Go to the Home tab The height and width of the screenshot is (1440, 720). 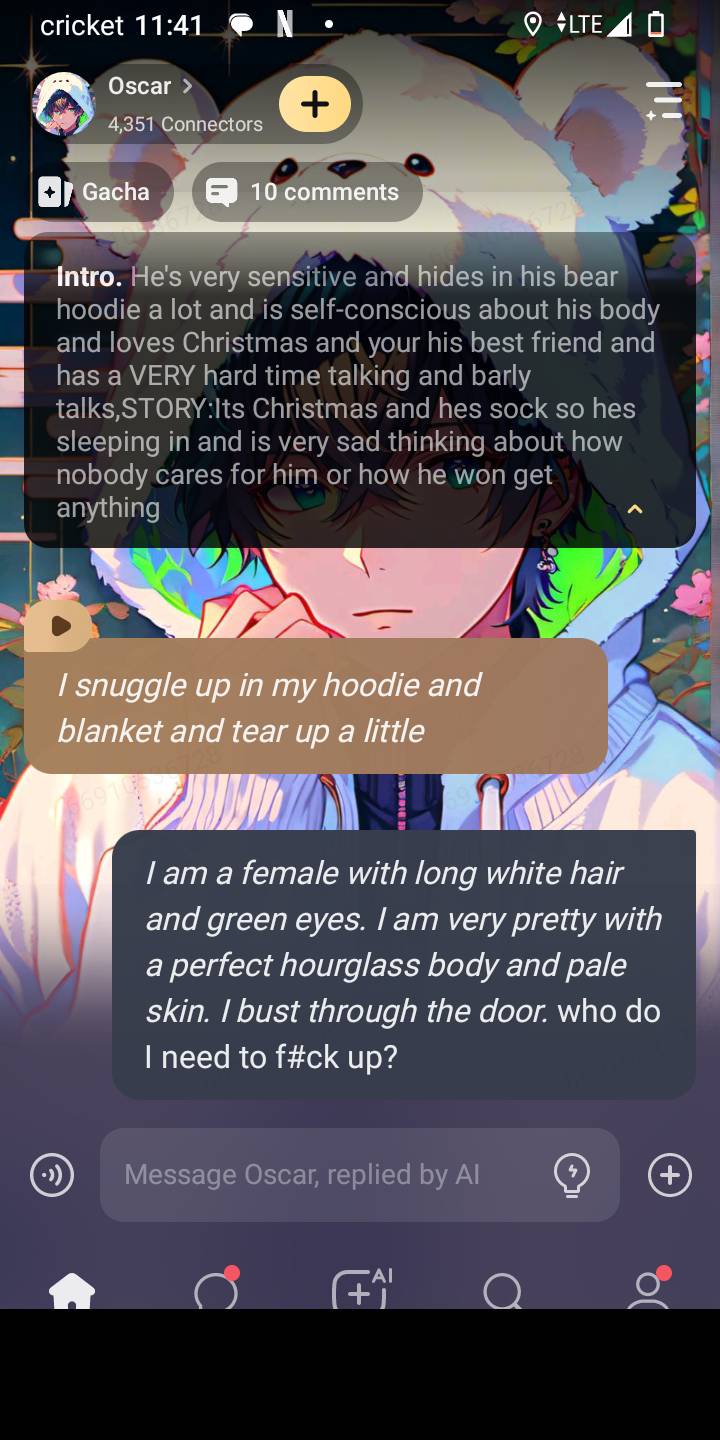coord(72,1291)
